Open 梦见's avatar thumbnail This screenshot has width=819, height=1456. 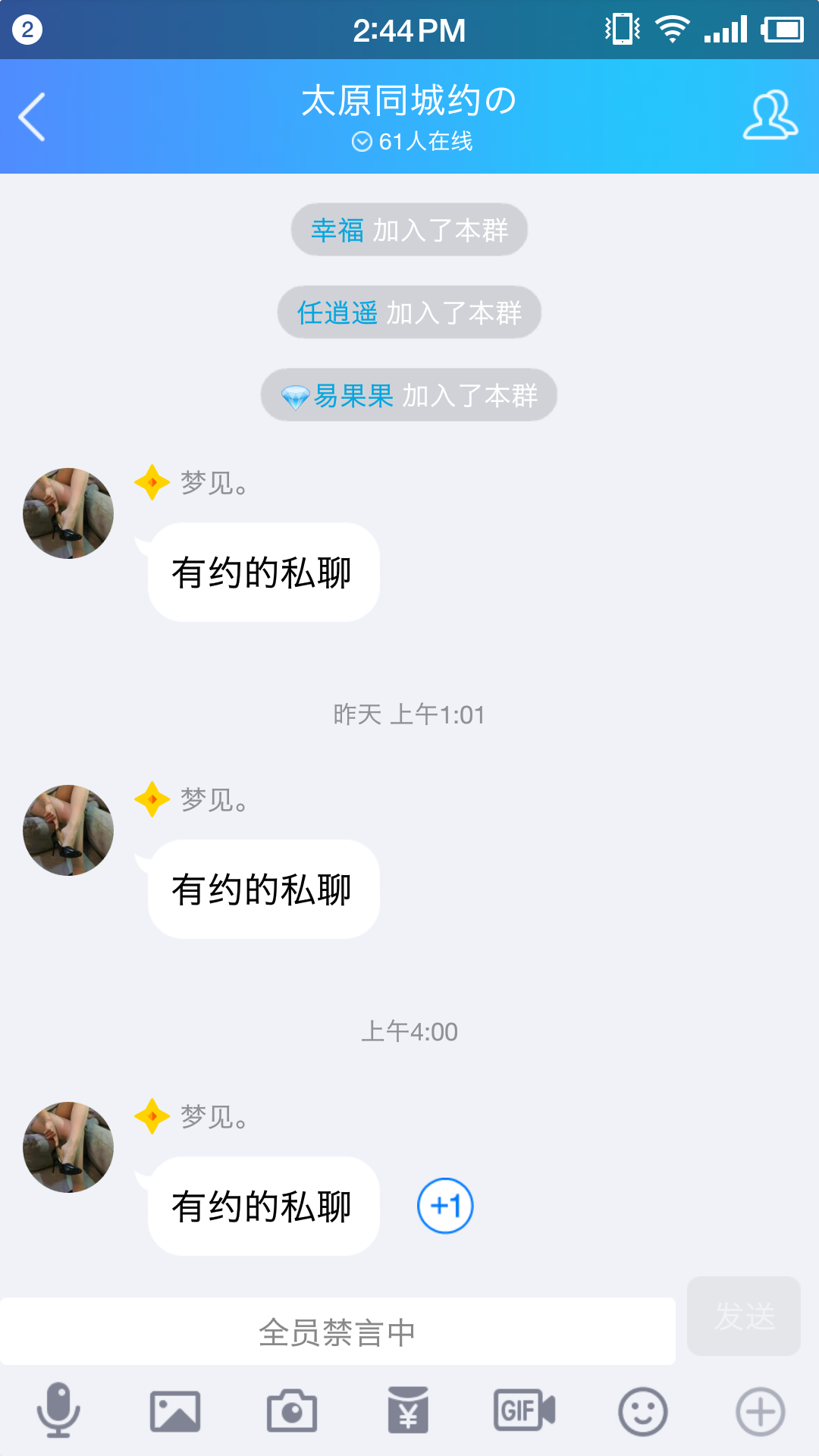(x=67, y=513)
